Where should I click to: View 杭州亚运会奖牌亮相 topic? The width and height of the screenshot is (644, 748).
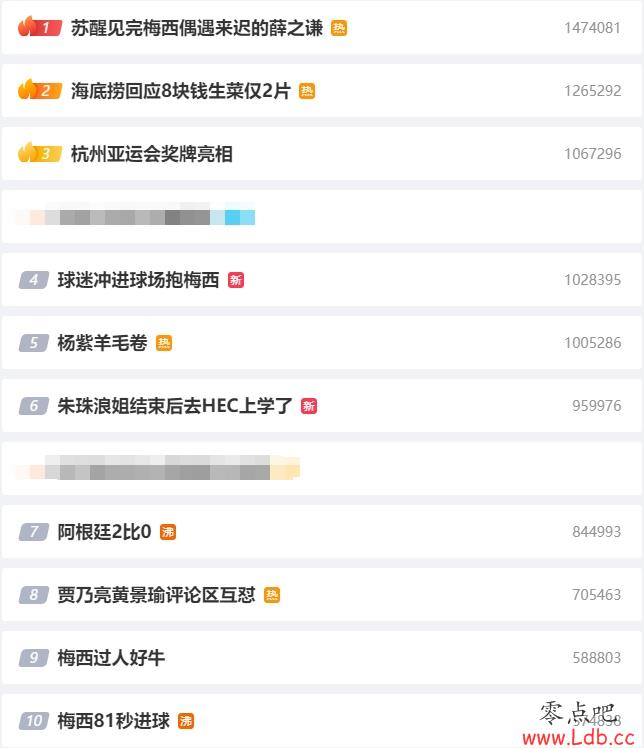pyautogui.click(x=152, y=154)
